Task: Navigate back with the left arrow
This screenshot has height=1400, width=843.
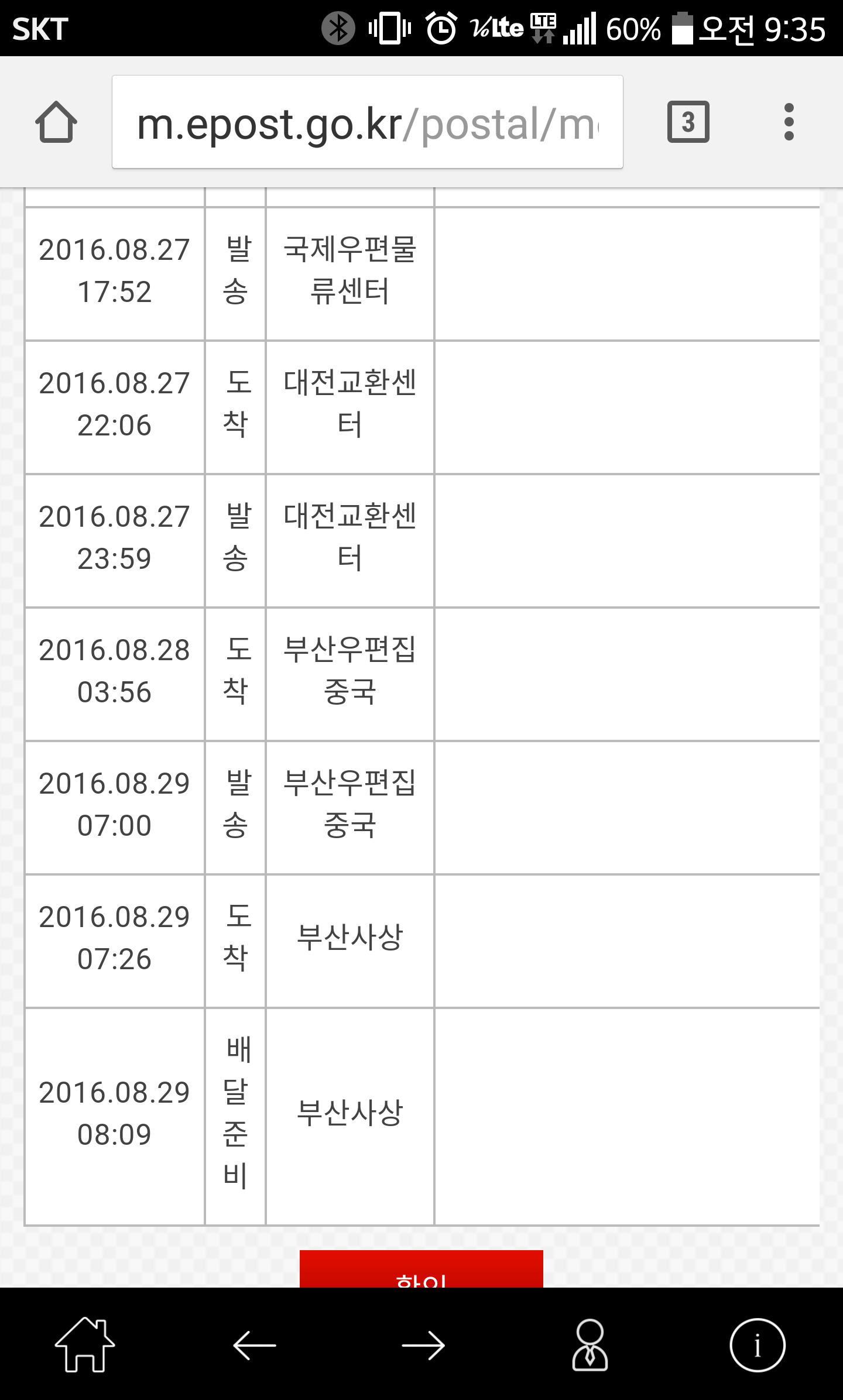Action: pyautogui.click(x=254, y=1345)
